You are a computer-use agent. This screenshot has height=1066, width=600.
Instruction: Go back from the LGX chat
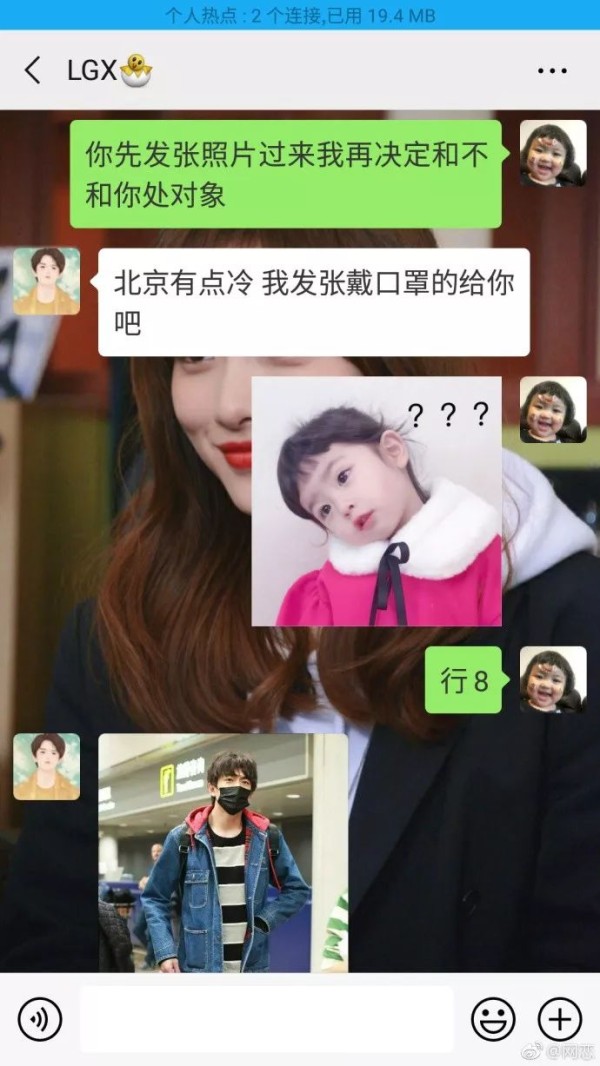[x=32, y=70]
